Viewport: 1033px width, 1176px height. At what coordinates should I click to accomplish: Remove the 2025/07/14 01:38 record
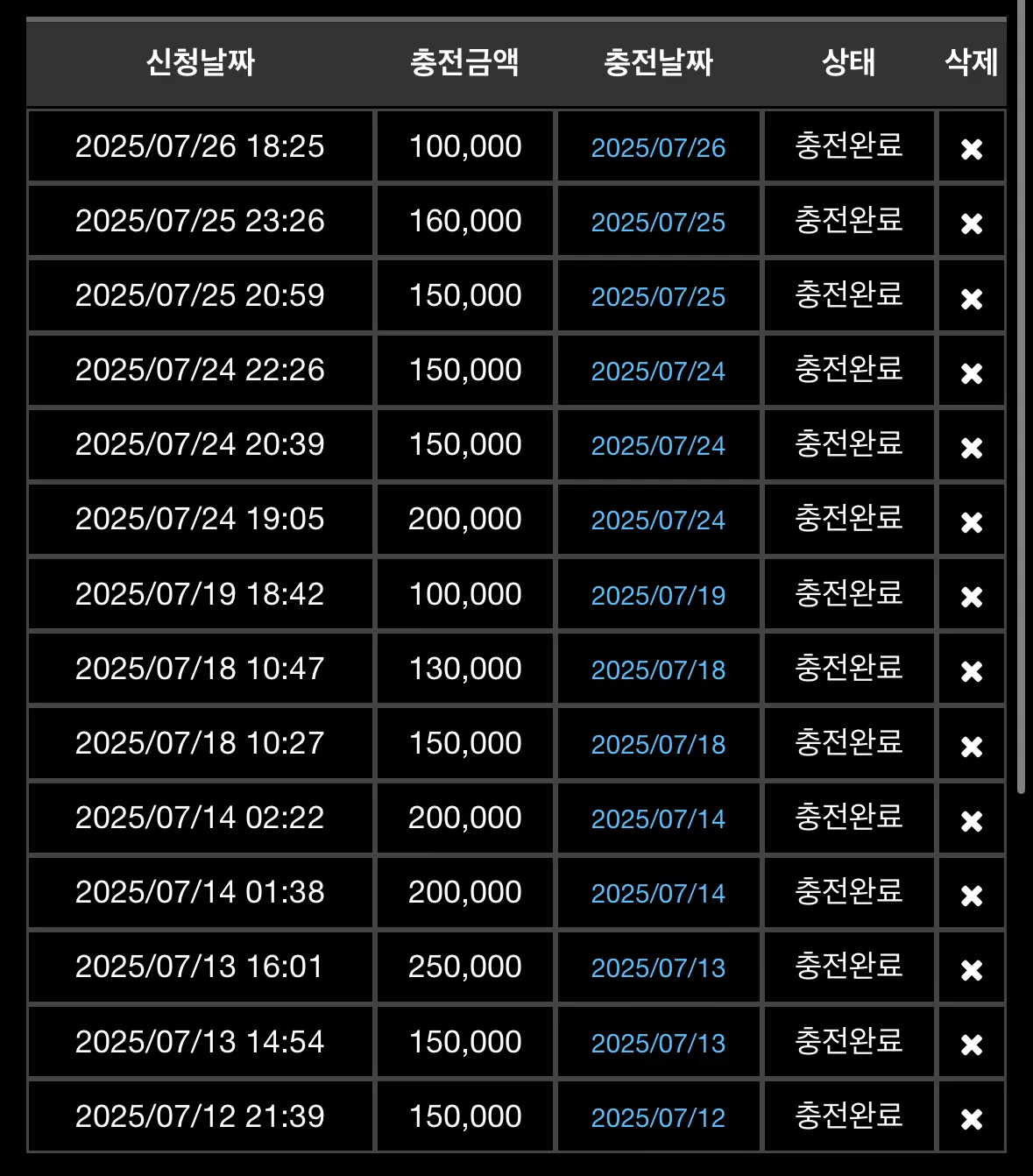coord(972,896)
